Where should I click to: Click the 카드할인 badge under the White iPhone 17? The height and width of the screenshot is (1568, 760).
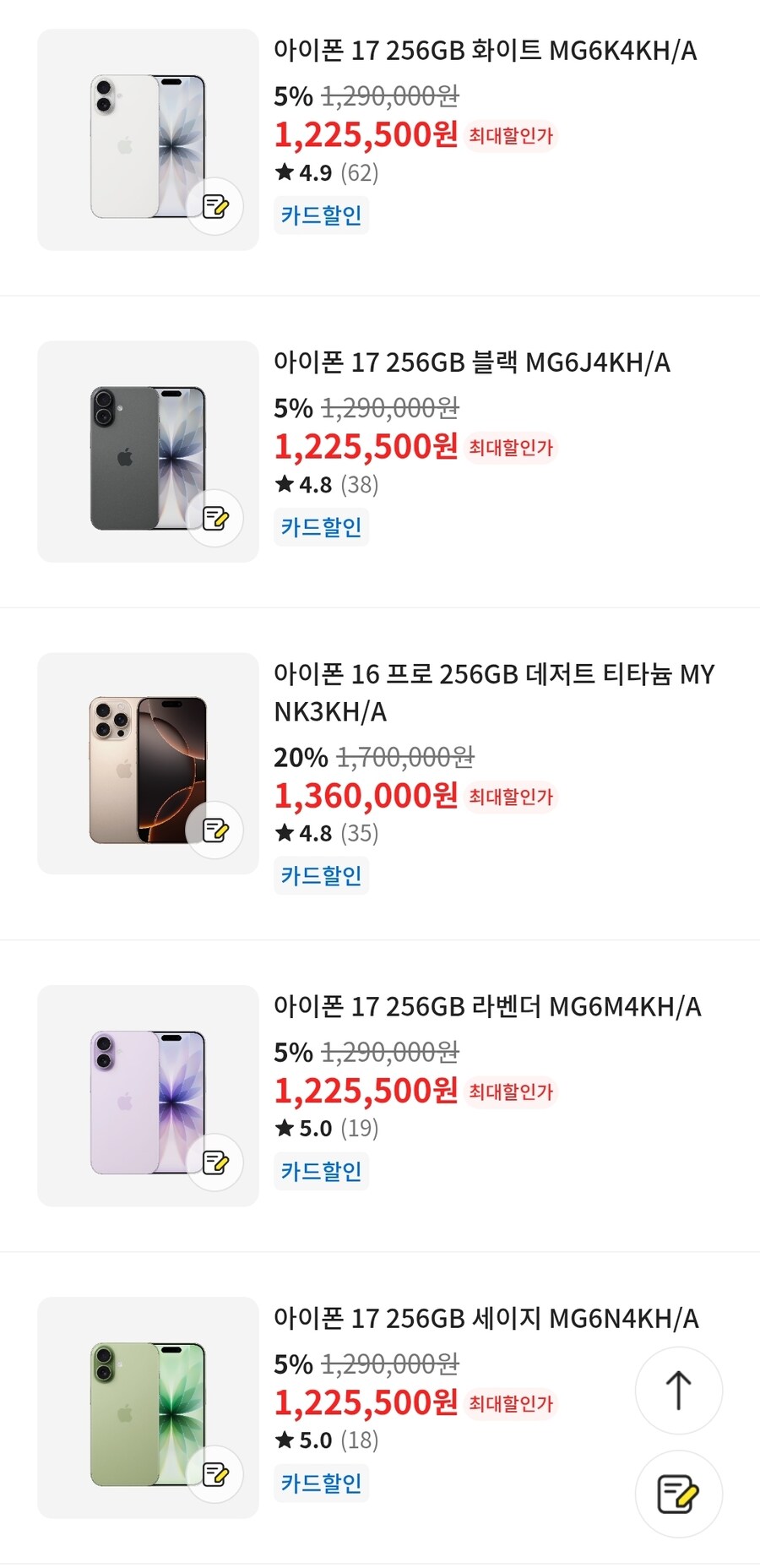[321, 215]
